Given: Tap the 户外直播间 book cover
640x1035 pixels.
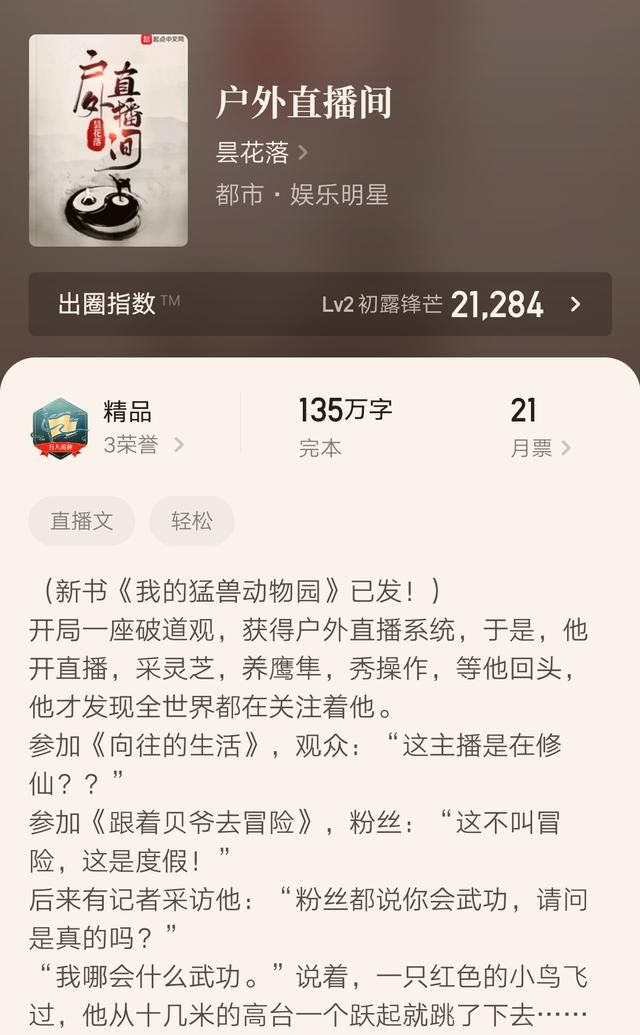Looking at the screenshot, I should (x=108, y=140).
